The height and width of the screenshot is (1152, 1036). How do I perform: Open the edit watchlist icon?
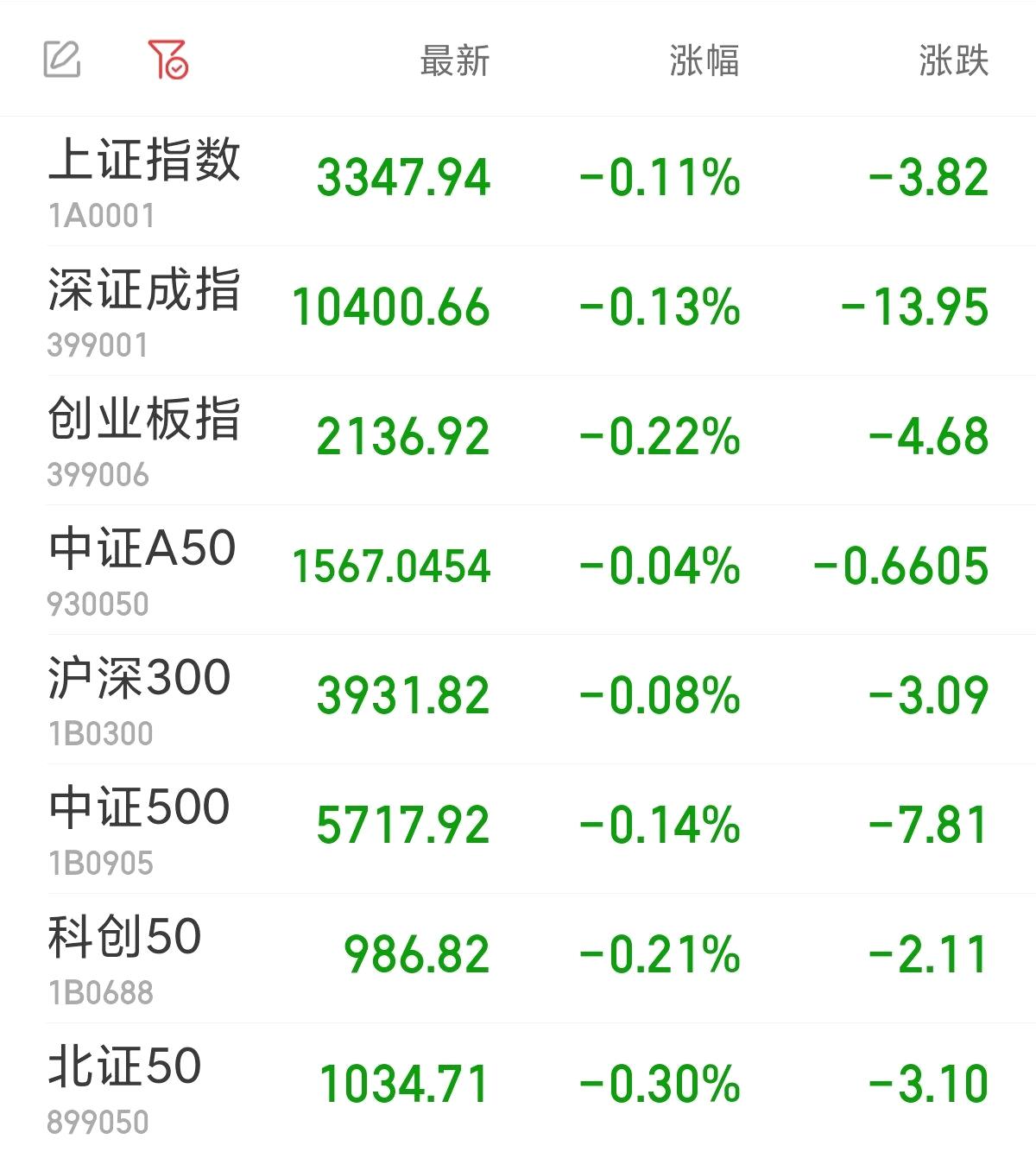(62, 60)
